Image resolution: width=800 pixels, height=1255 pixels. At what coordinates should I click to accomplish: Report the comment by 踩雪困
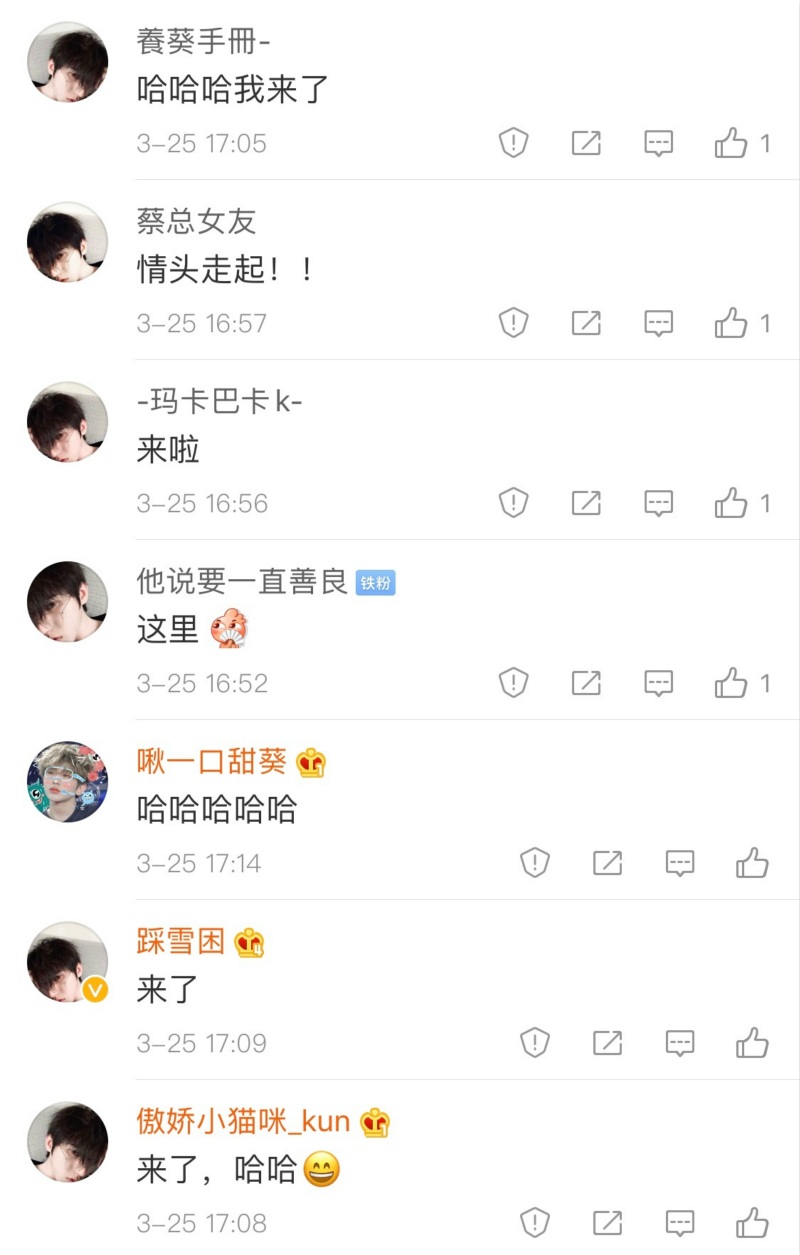[x=535, y=1043]
